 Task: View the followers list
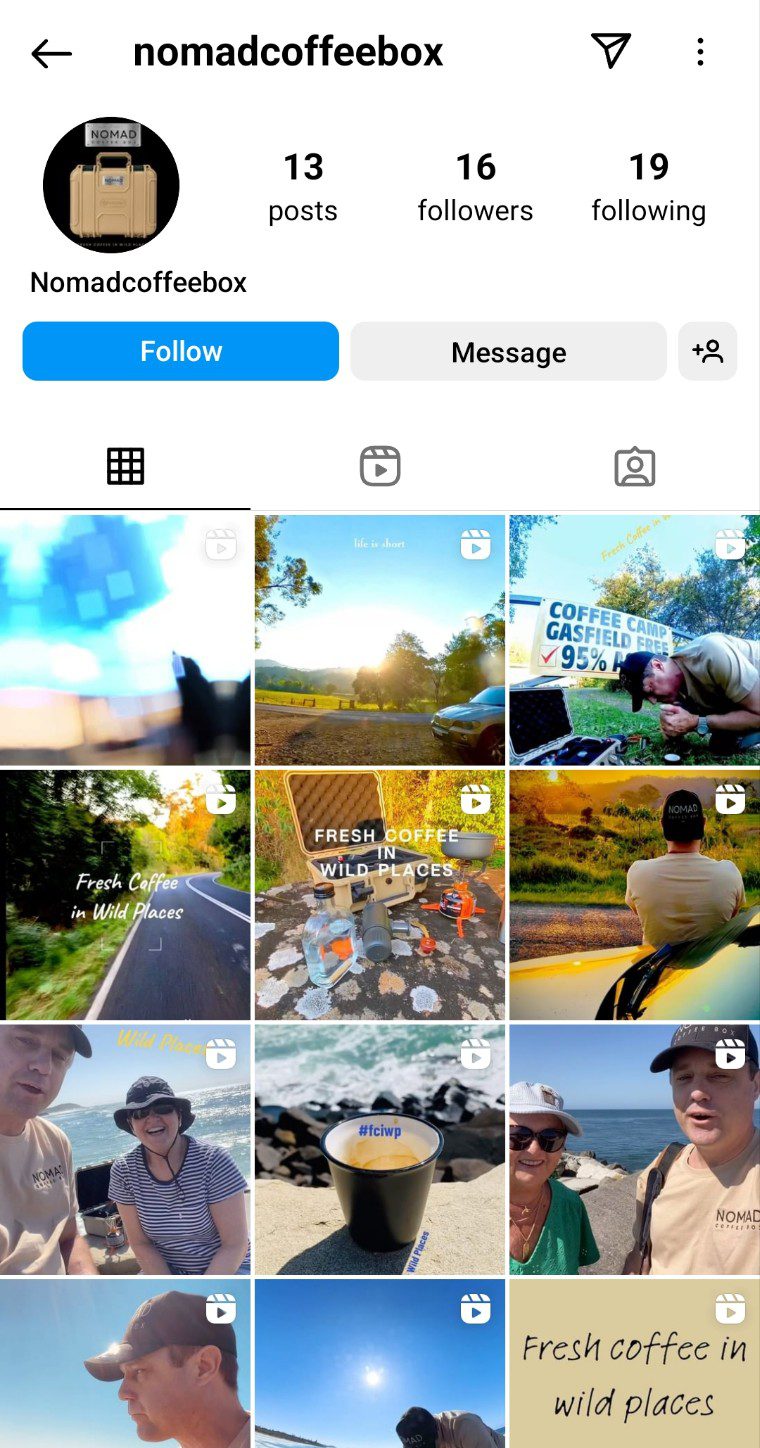475,186
